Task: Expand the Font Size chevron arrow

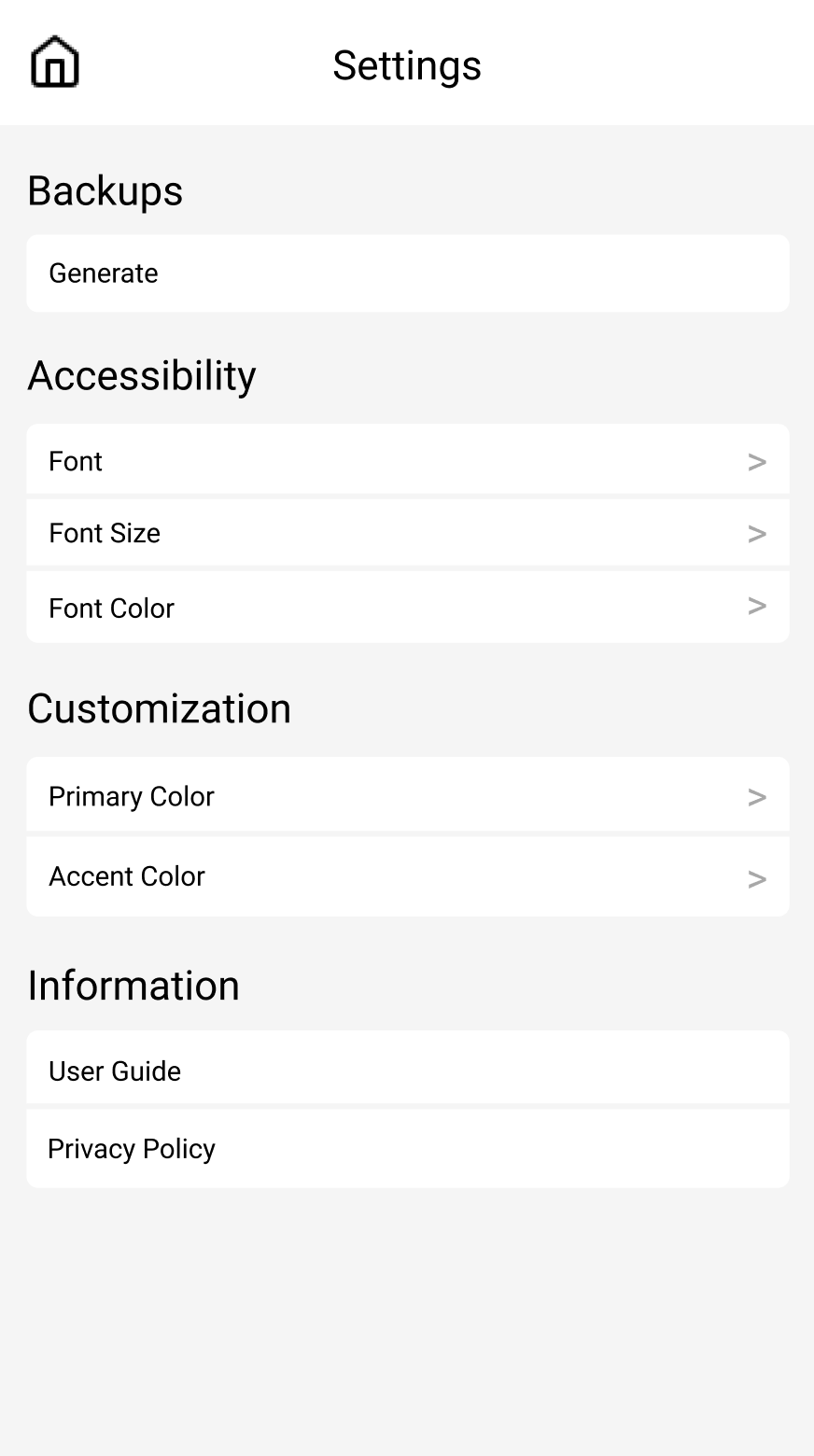Action: point(756,534)
